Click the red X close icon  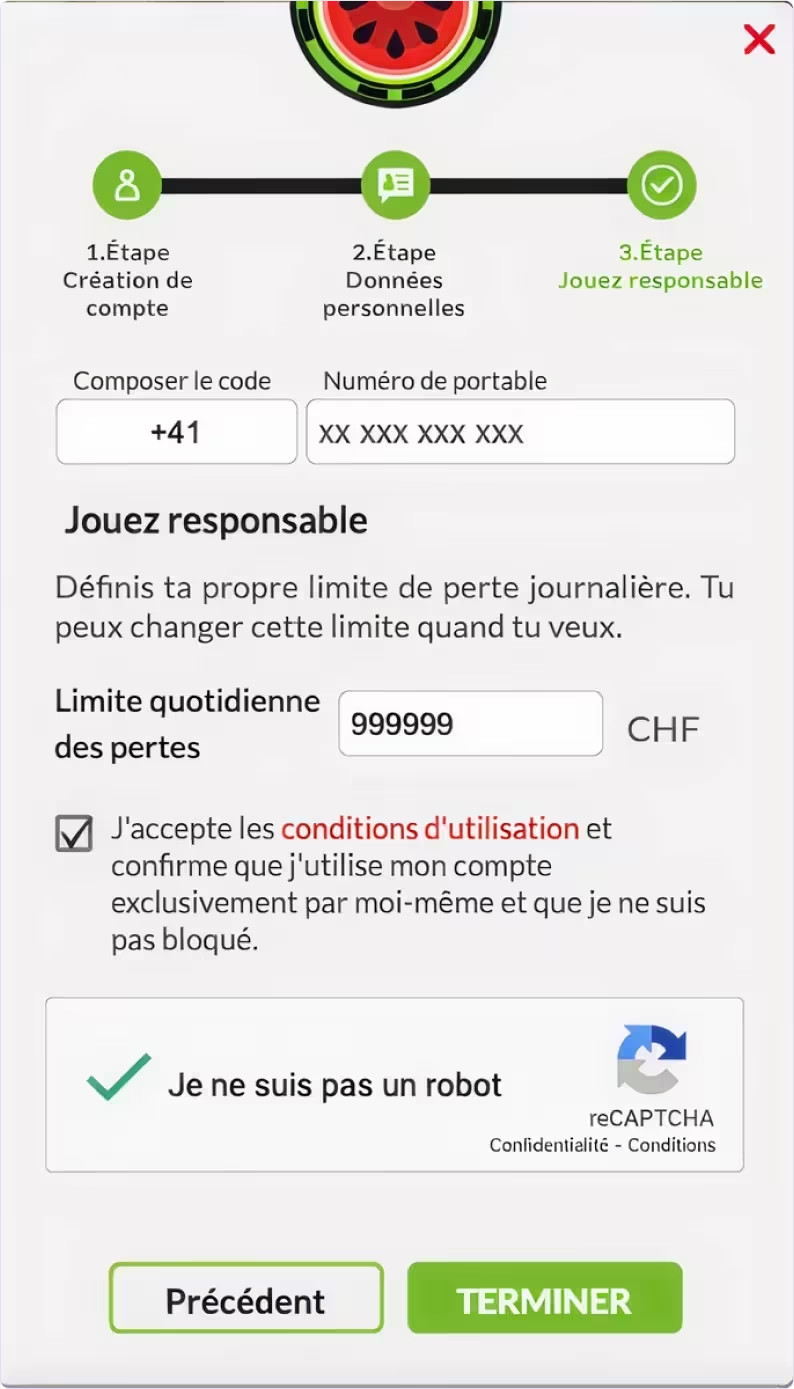click(x=759, y=40)
